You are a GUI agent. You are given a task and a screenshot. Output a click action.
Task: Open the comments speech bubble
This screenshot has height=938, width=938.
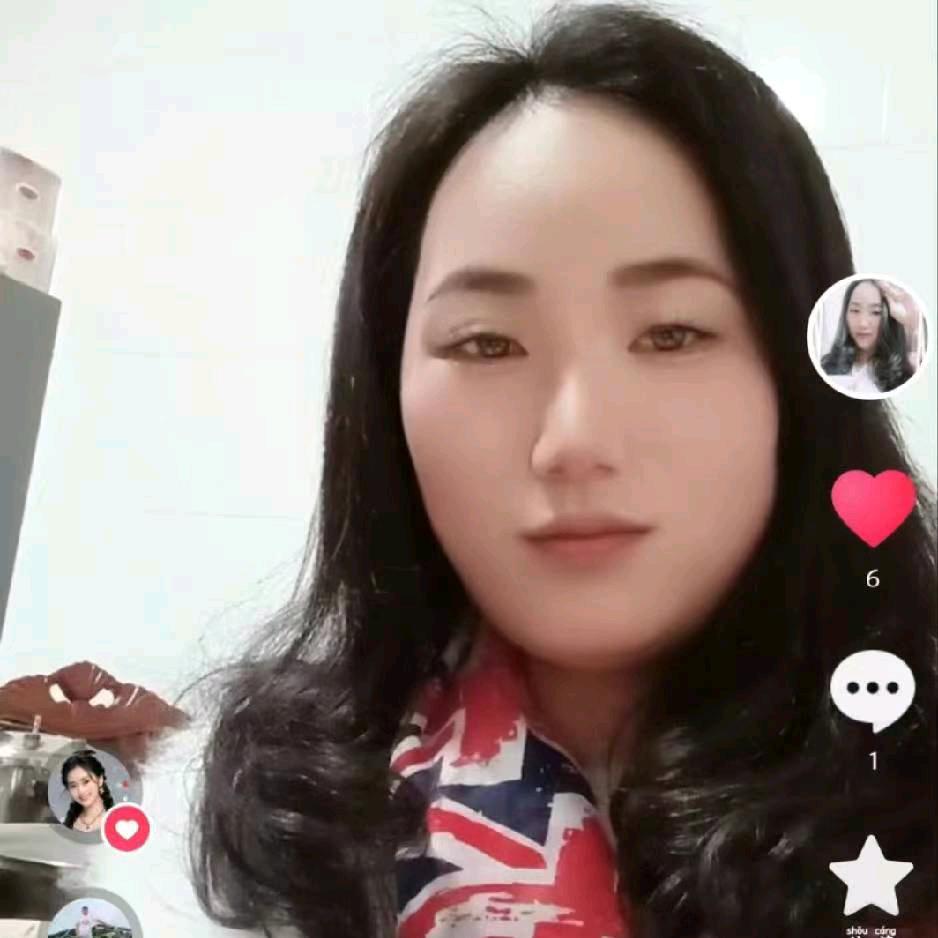(x=872, y=689)
